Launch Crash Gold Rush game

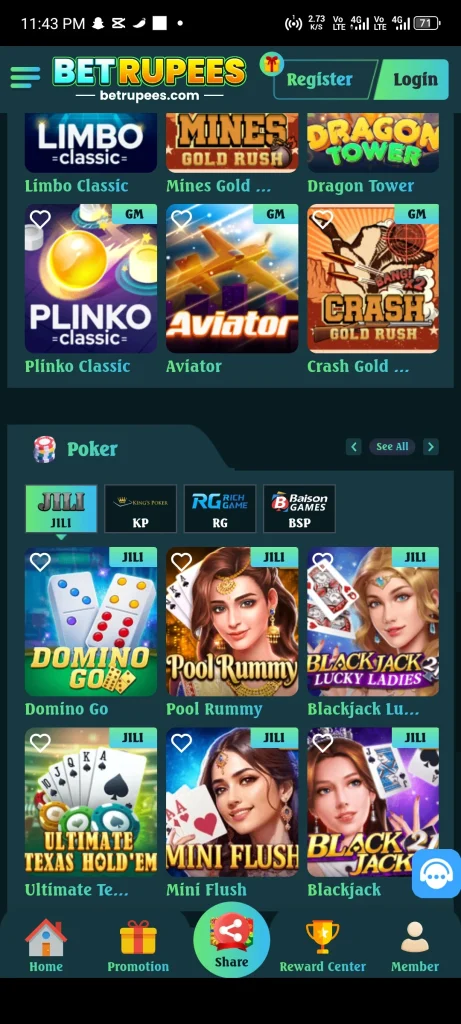(x=373, y=279)
